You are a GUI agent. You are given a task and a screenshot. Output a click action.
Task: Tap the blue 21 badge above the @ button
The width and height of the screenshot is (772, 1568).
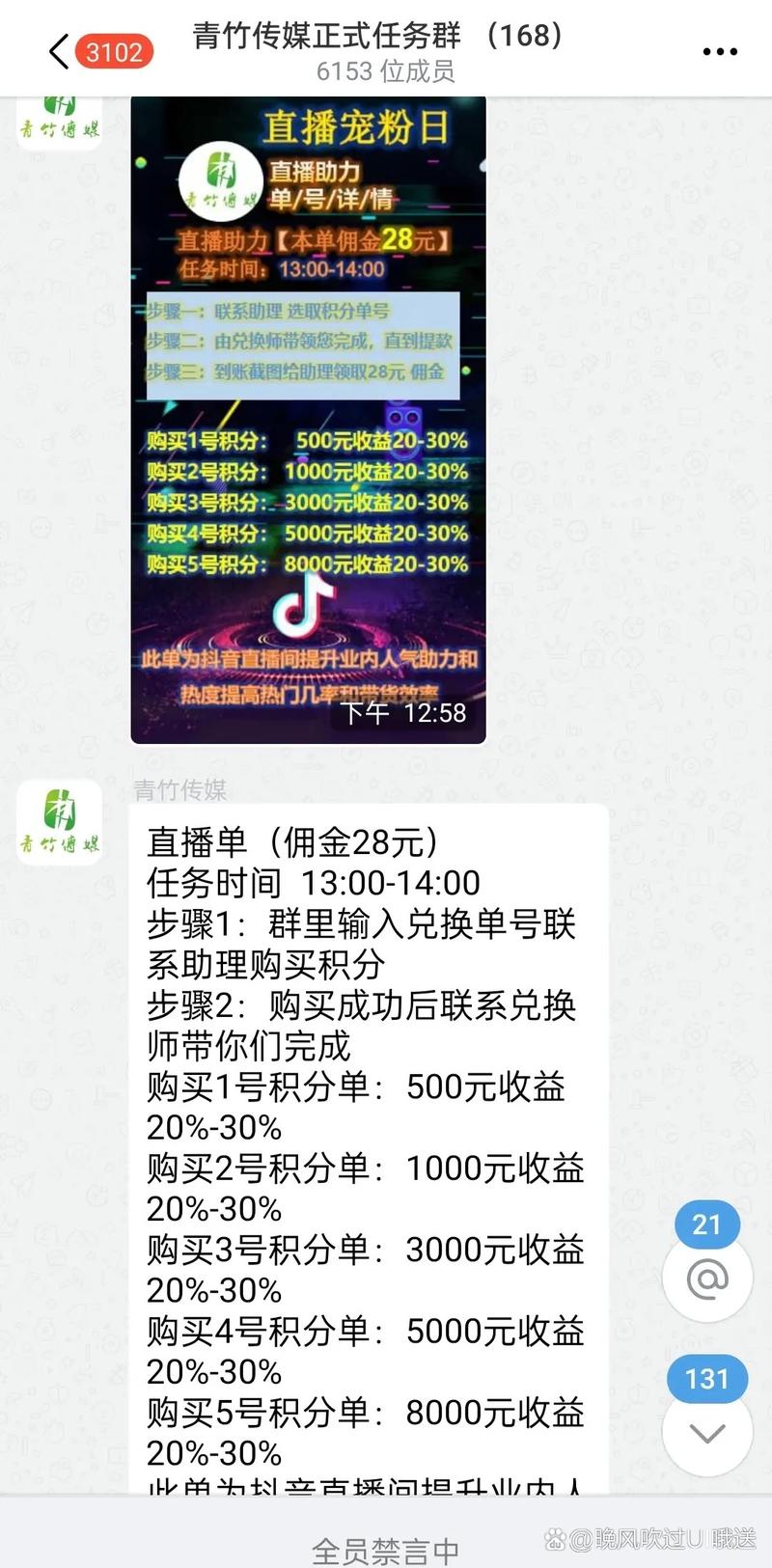(x=705, y=1224)
